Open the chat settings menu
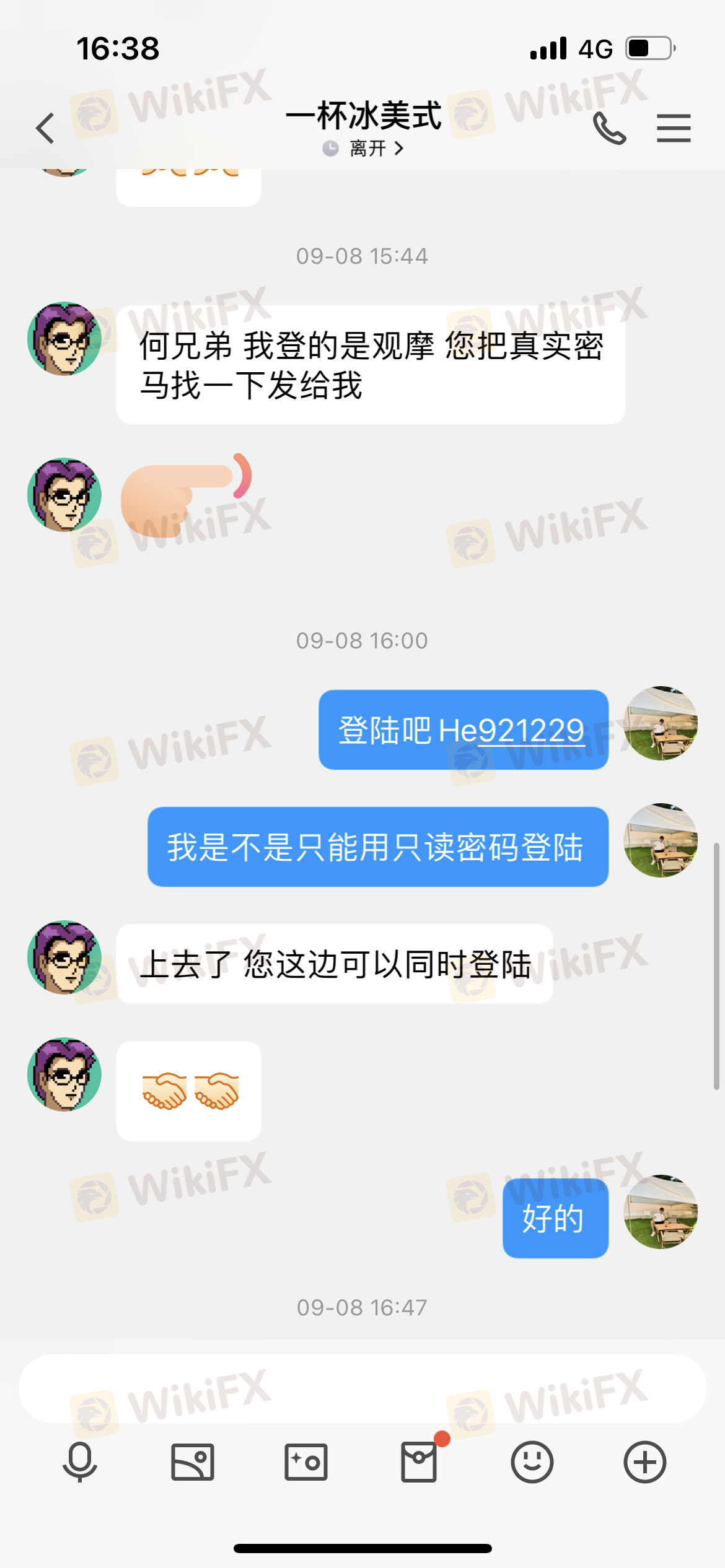The height and width of the screenshot is (1568, 725). point(674,128)
